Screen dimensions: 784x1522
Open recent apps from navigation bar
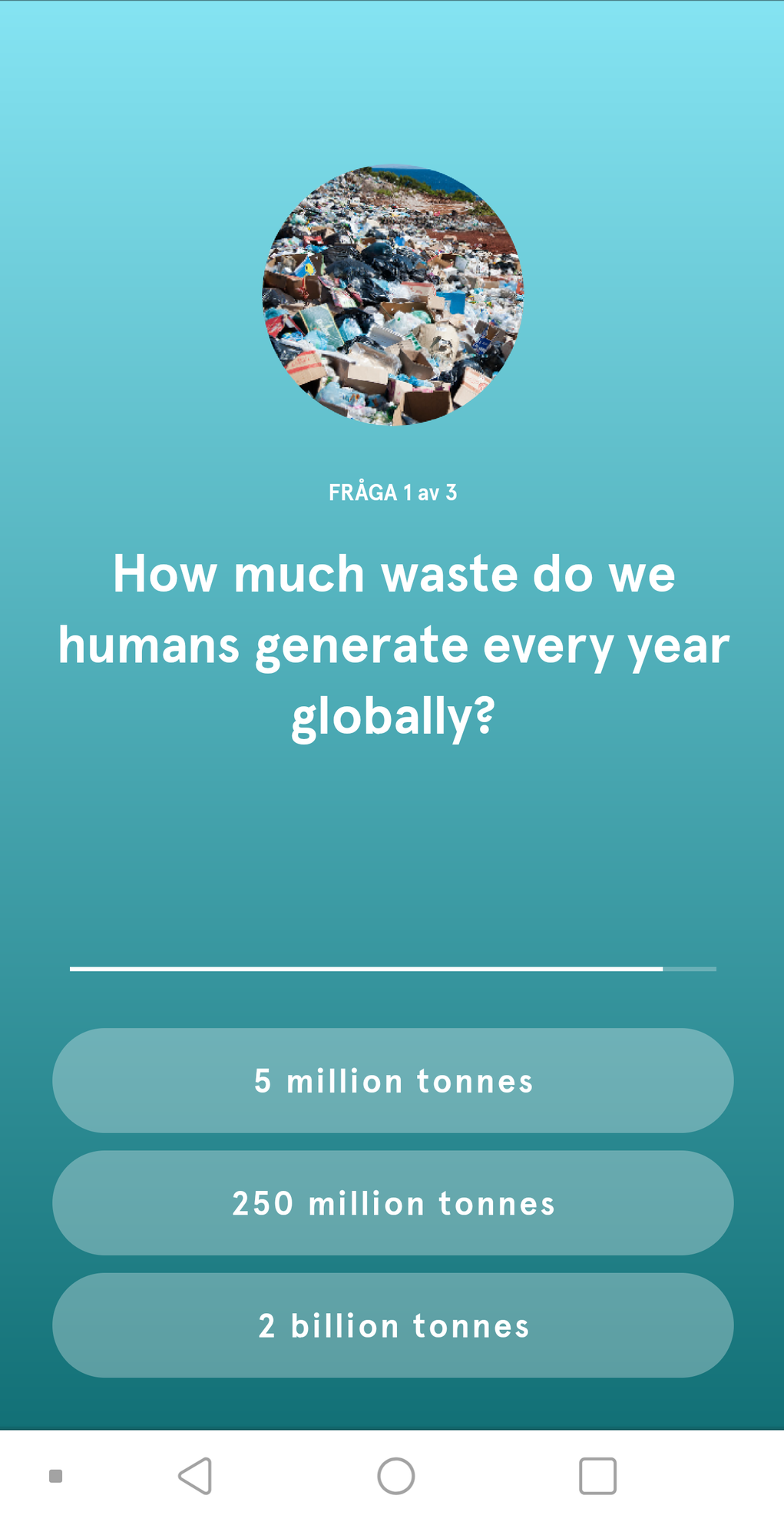coord(597,1476)
